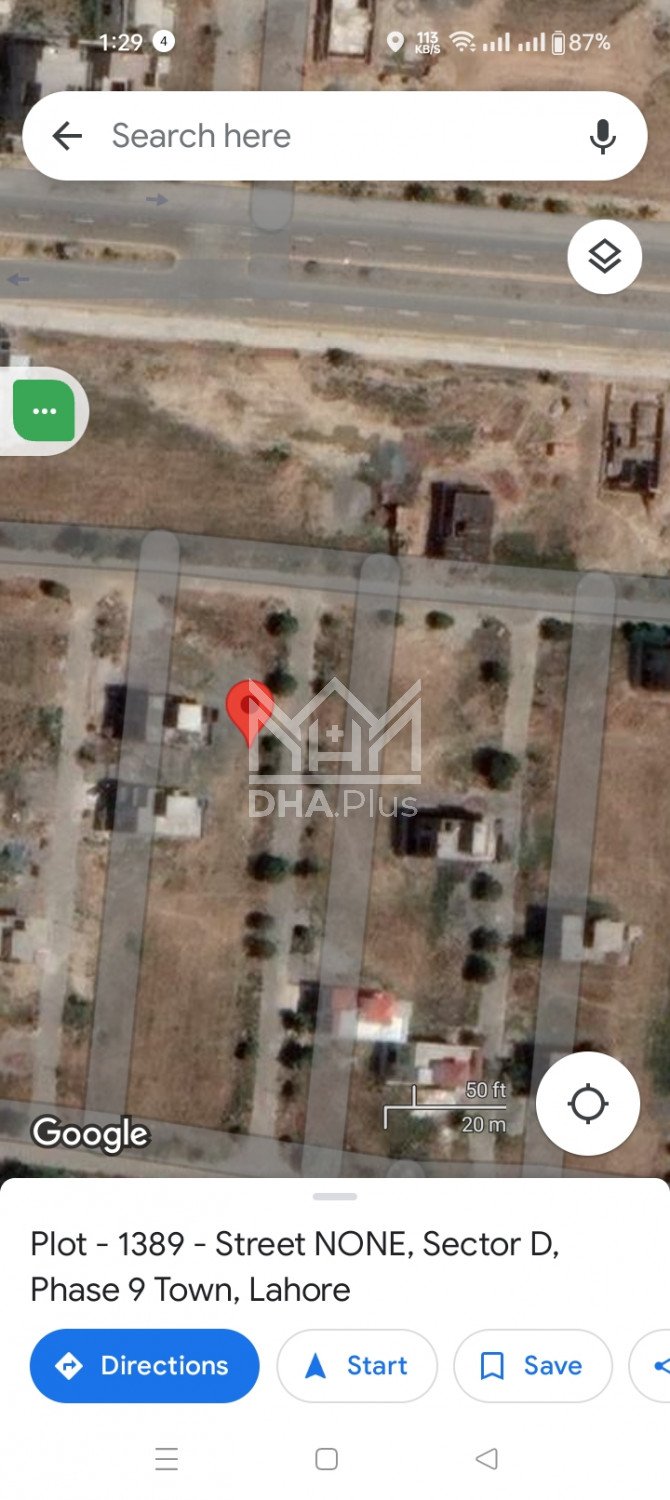Go to the system home screen
670x1500 pixels.
coord(326,1459)
